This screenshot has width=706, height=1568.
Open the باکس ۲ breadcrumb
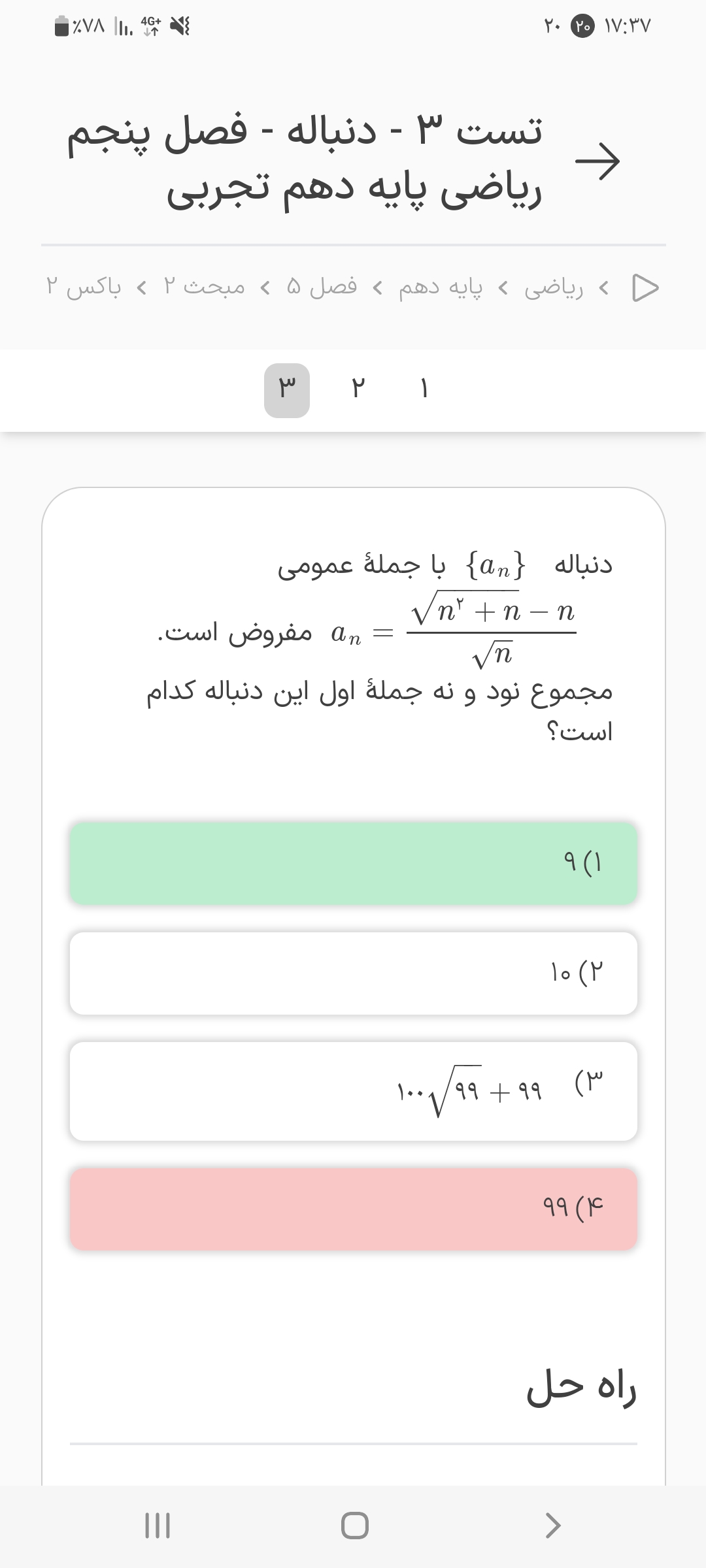coord(84,287)
